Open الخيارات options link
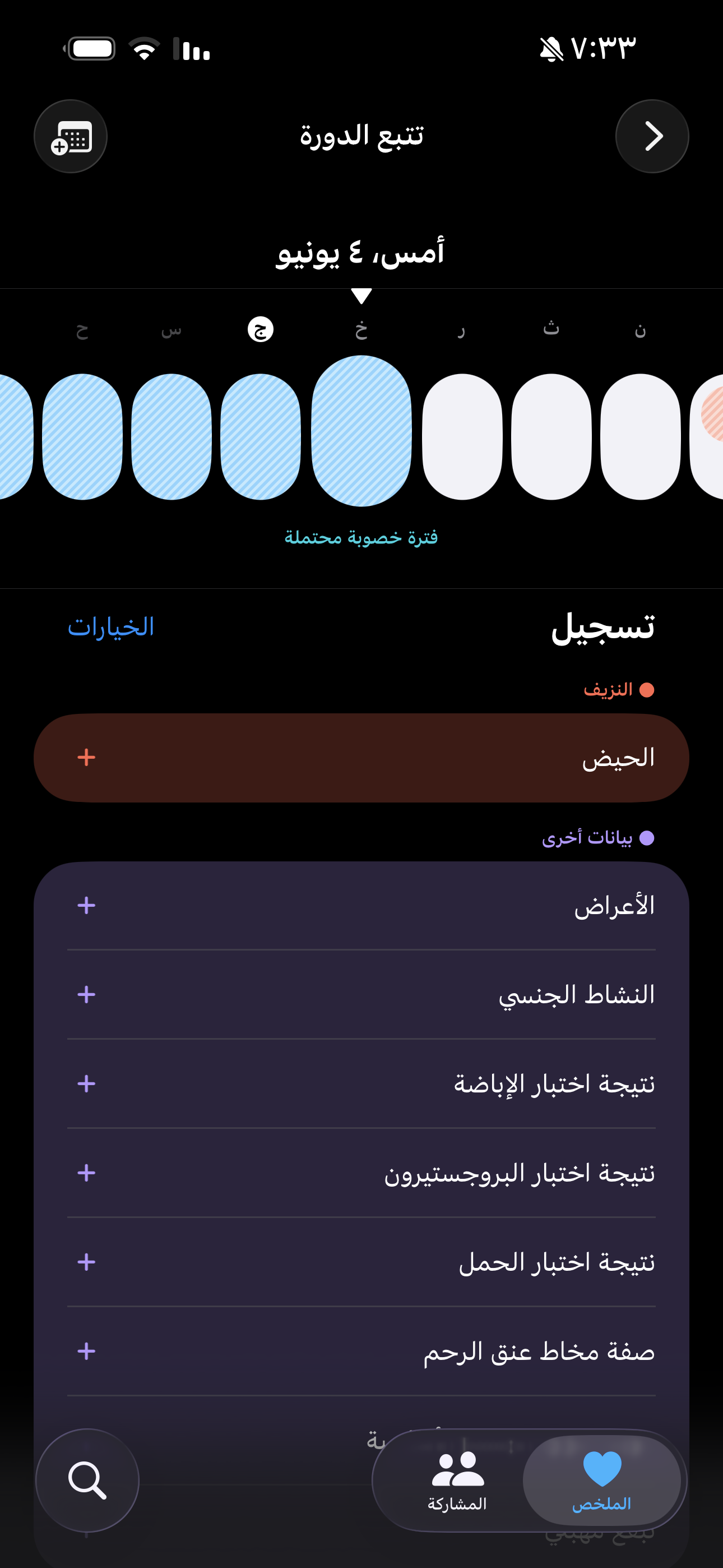Image resolution: width=723 pixels, height=1568 pixels. point(111,626)
